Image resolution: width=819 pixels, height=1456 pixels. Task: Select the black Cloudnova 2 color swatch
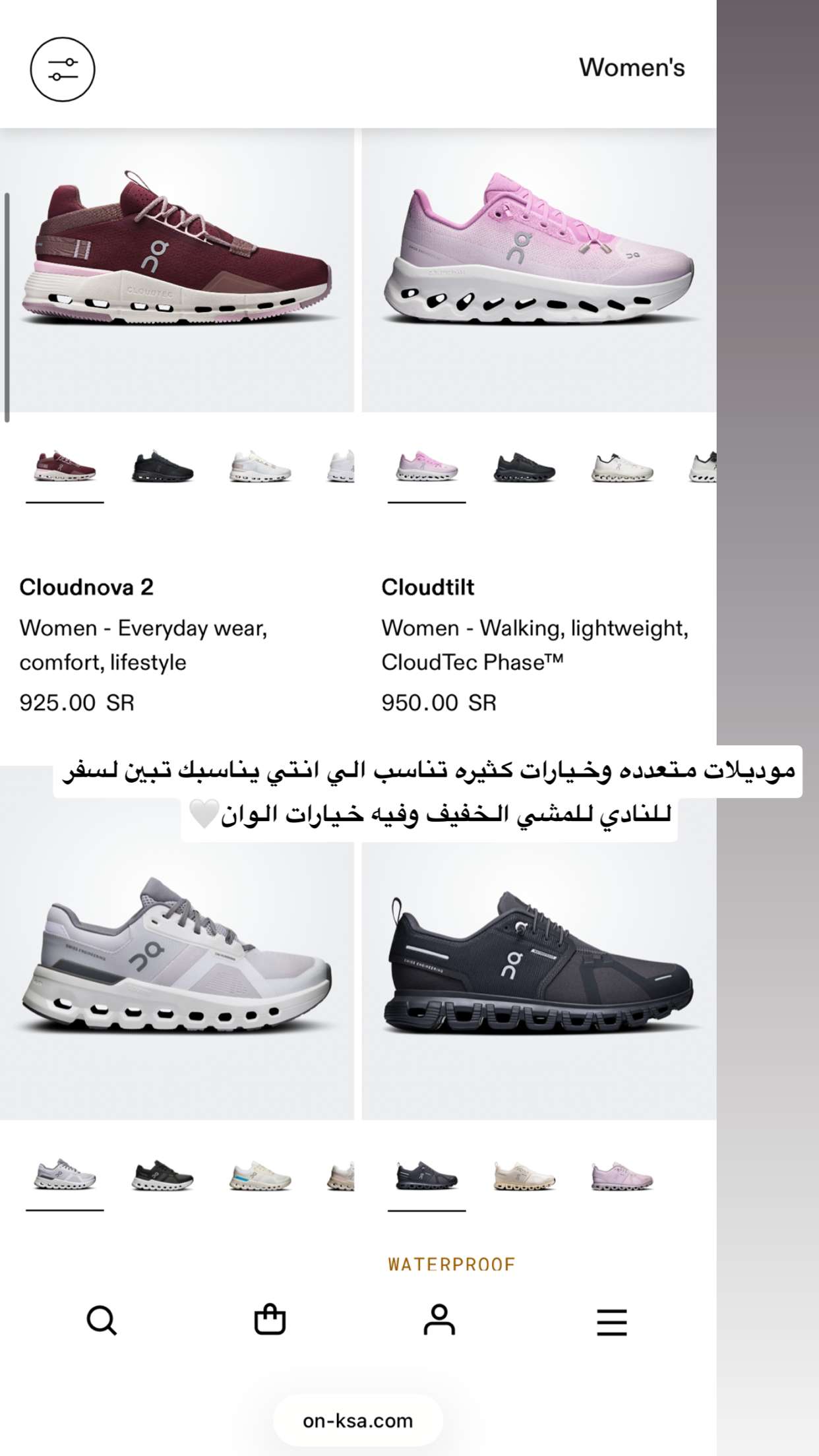[162, 467]
